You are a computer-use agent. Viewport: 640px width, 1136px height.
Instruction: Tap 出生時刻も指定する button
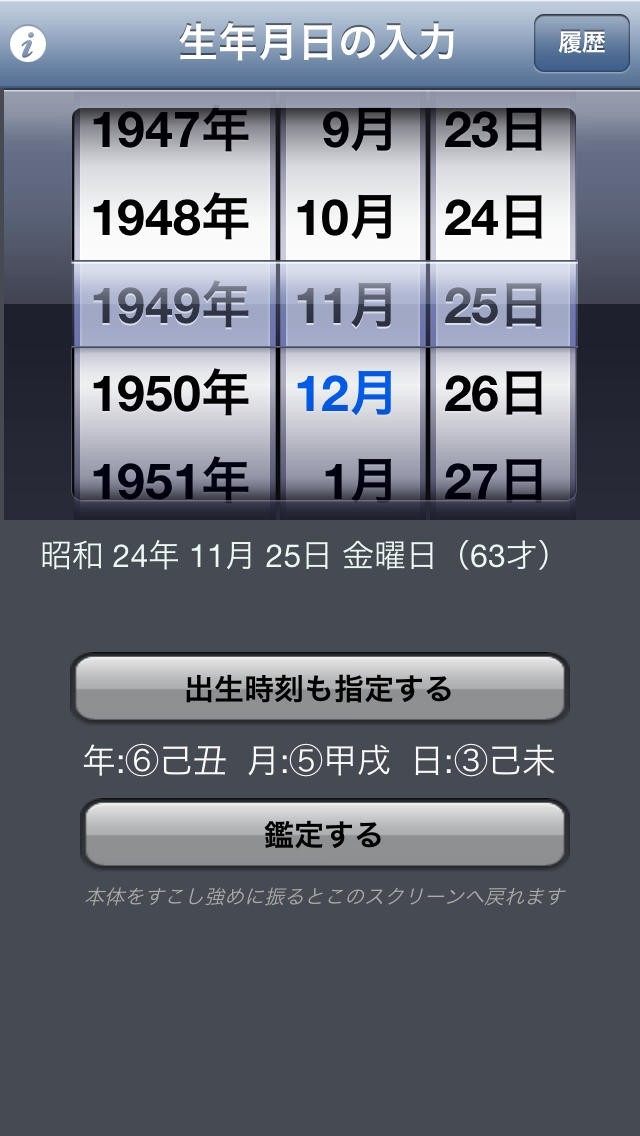click(x=319, y=688)
